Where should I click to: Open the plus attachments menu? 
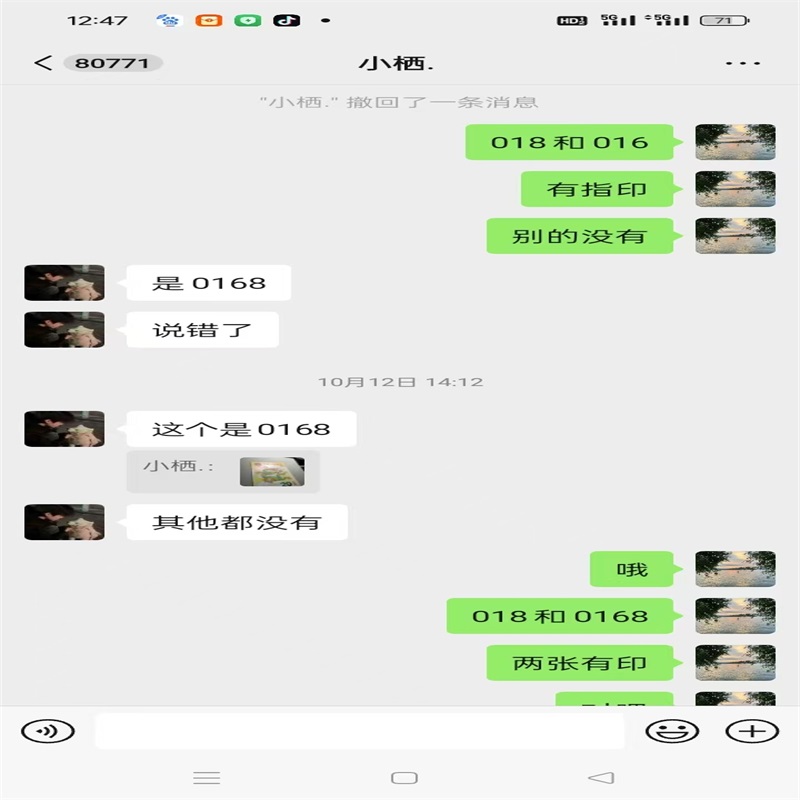pyautogui.click(x=751, y=731)
